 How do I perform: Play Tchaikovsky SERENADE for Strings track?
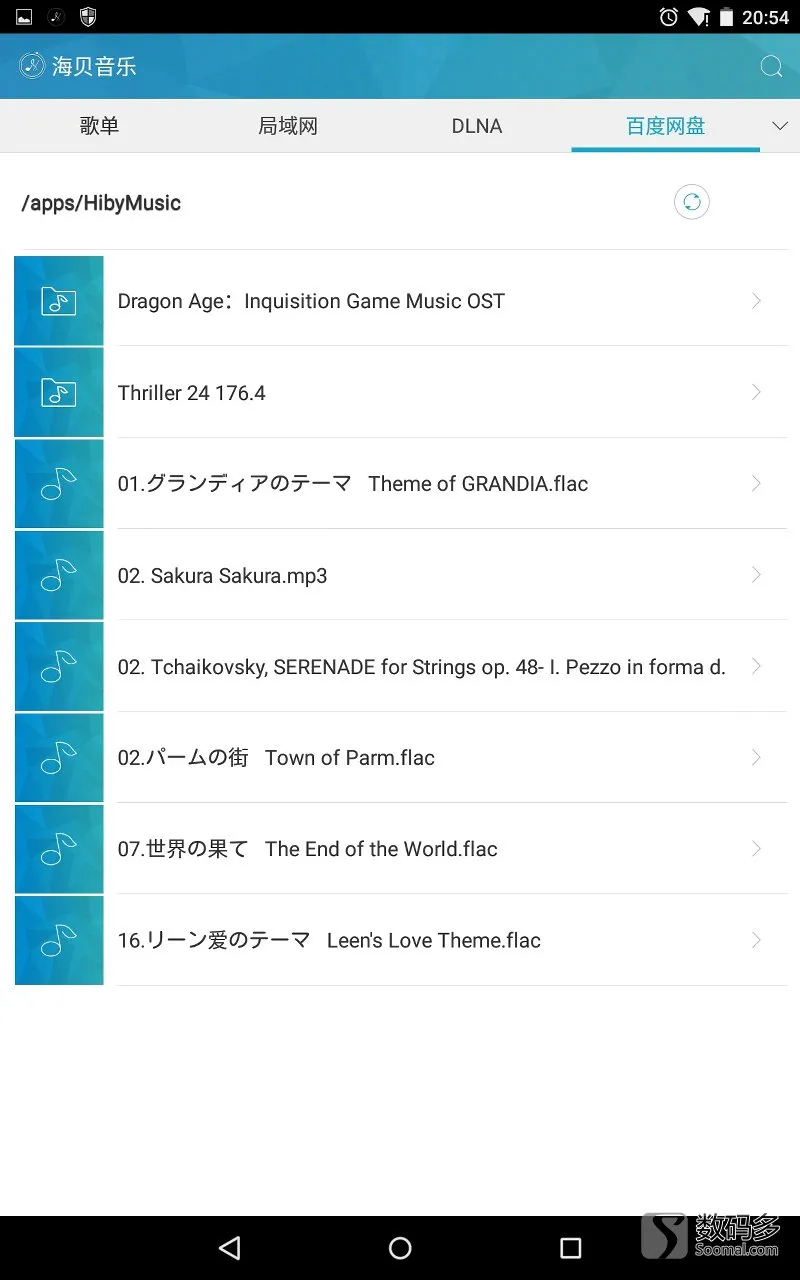click(400, 667)
